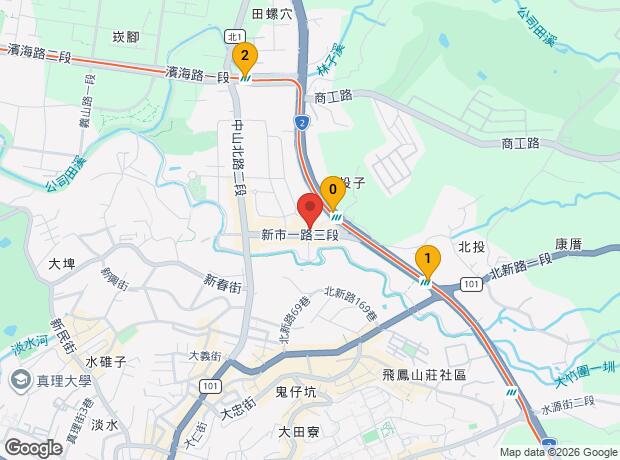
Task: Tap the orange marker numbered 1
Action: (427, 261)
